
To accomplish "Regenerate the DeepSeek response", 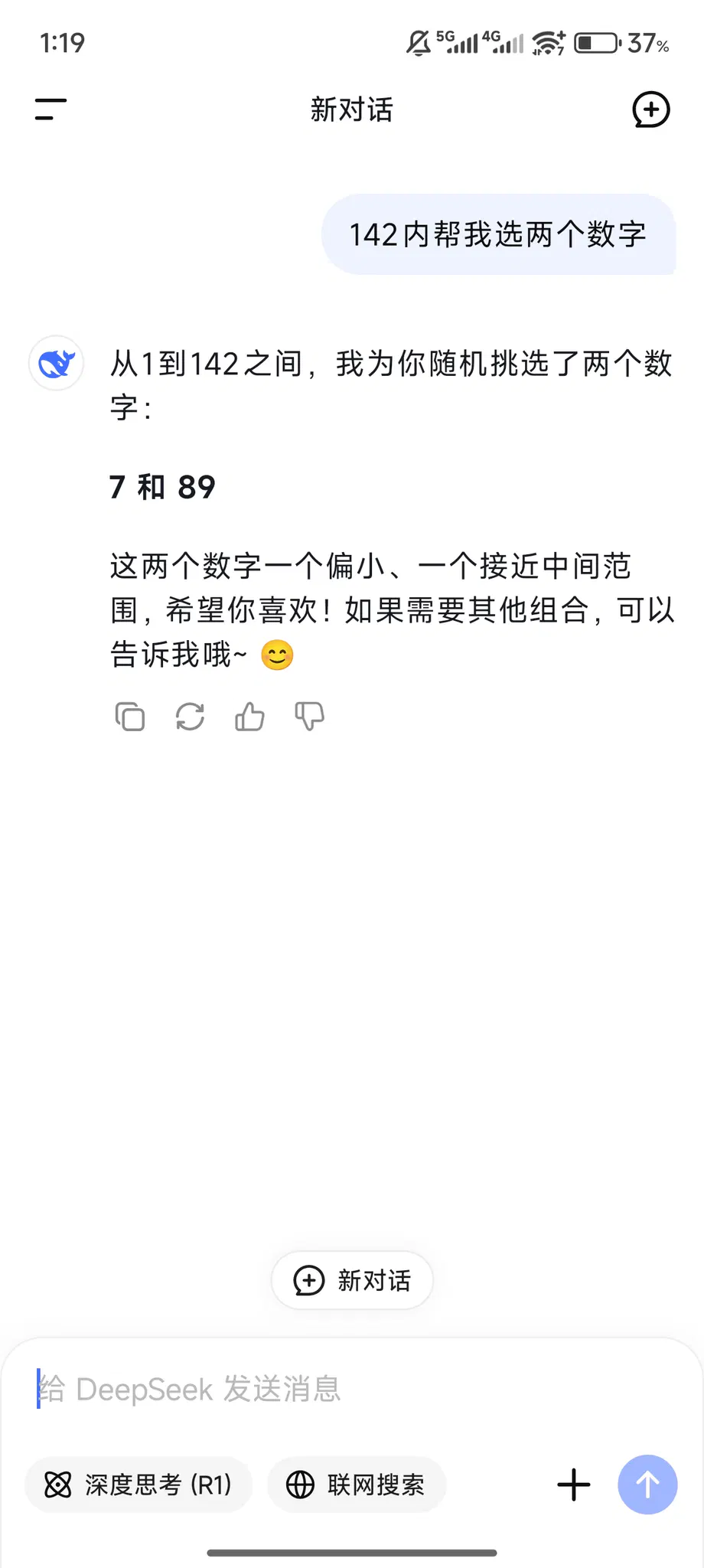I will 190,717.
